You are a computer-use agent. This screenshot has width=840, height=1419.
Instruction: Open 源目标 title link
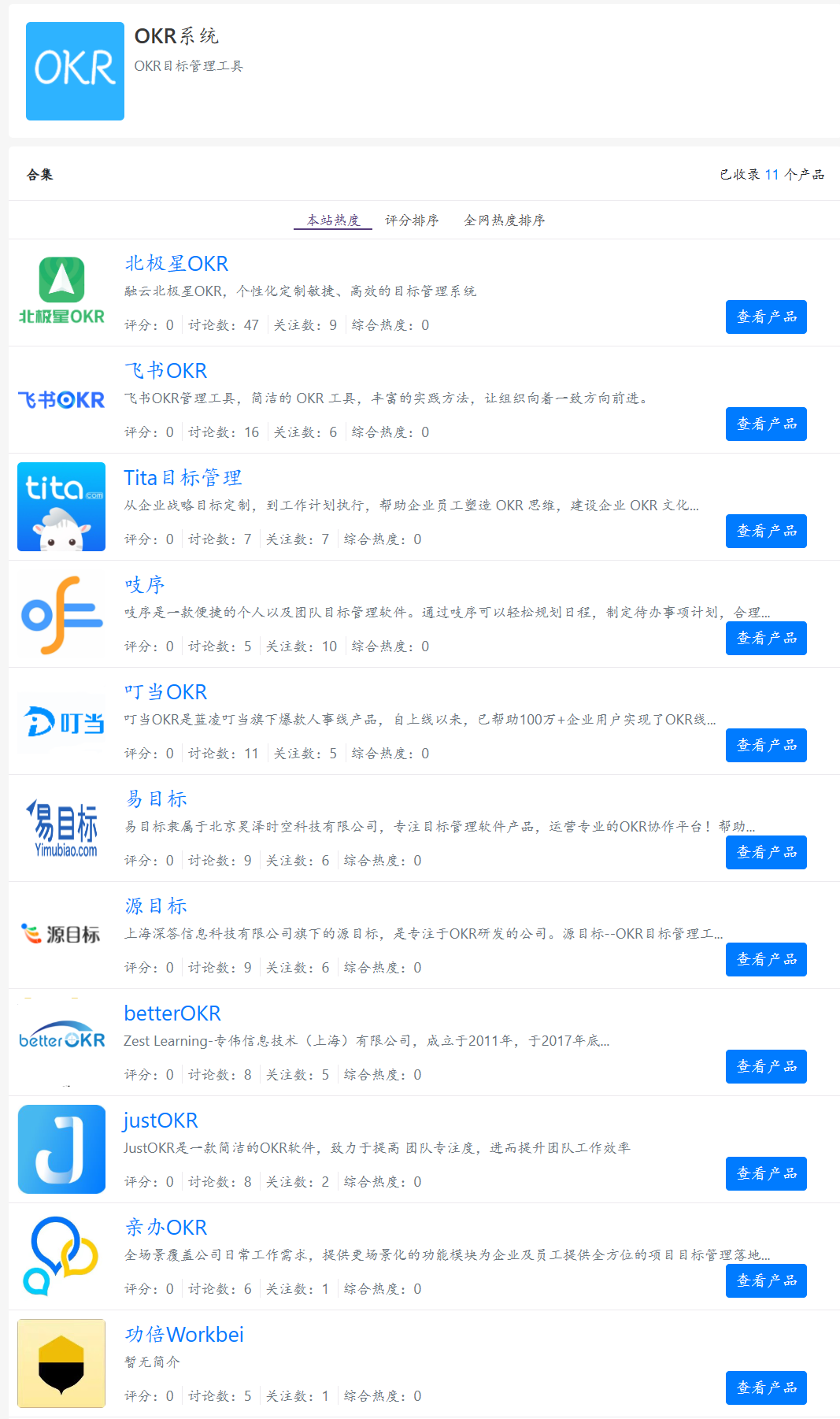coord(156,906)
